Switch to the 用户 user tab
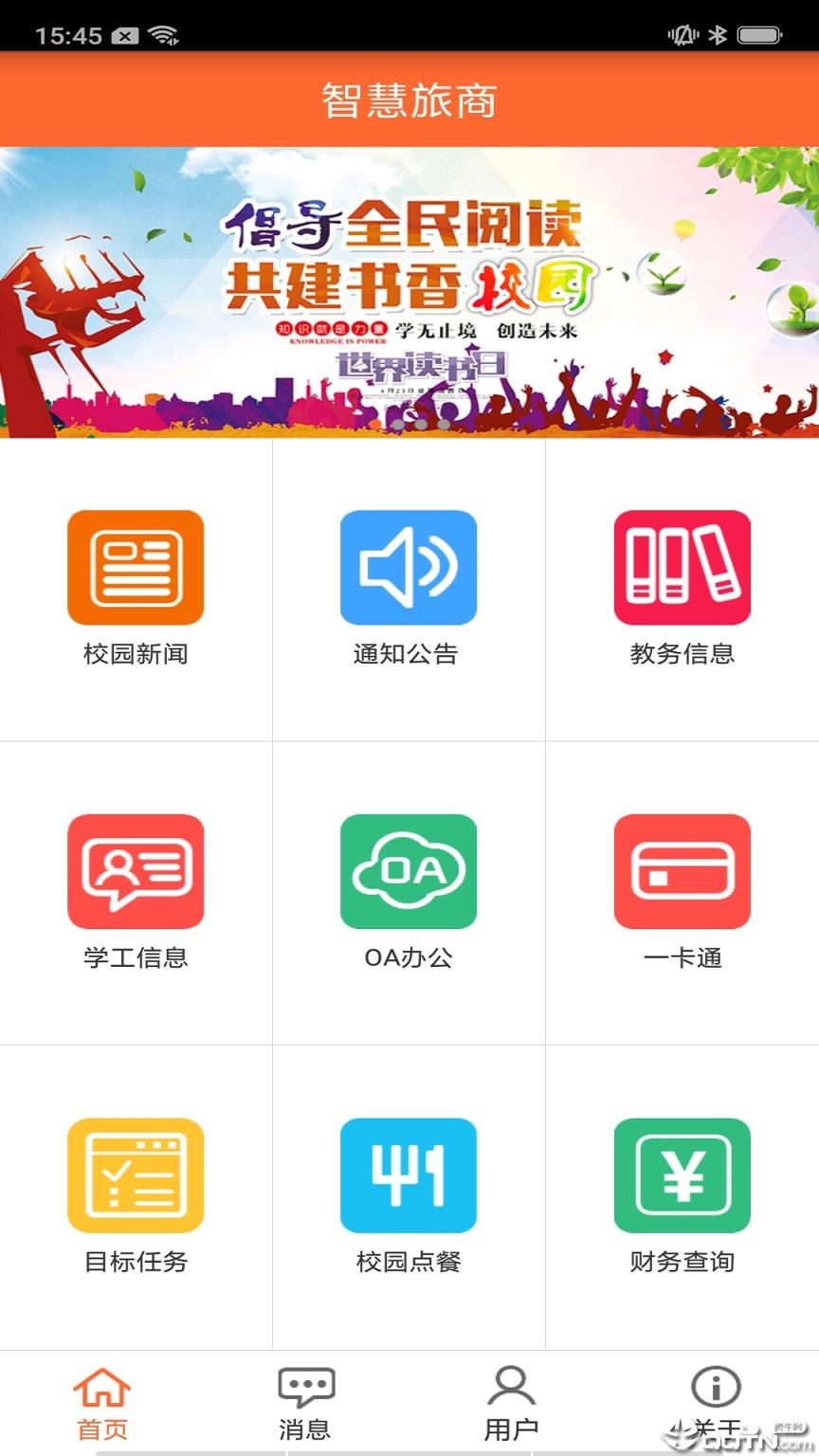Viewport: 819px width, 1456px height. pos(511,1401)
